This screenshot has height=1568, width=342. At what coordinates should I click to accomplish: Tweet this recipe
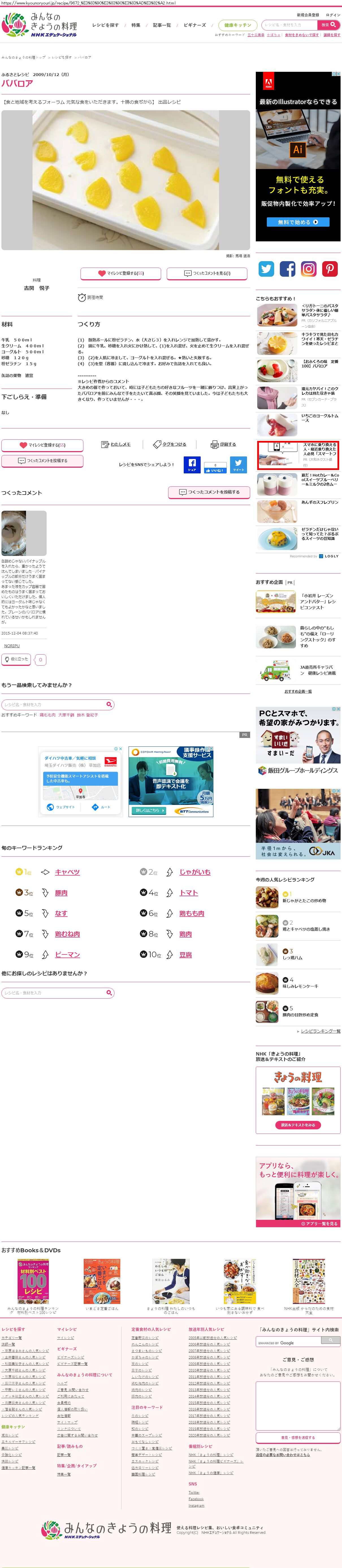pos(239,465)
